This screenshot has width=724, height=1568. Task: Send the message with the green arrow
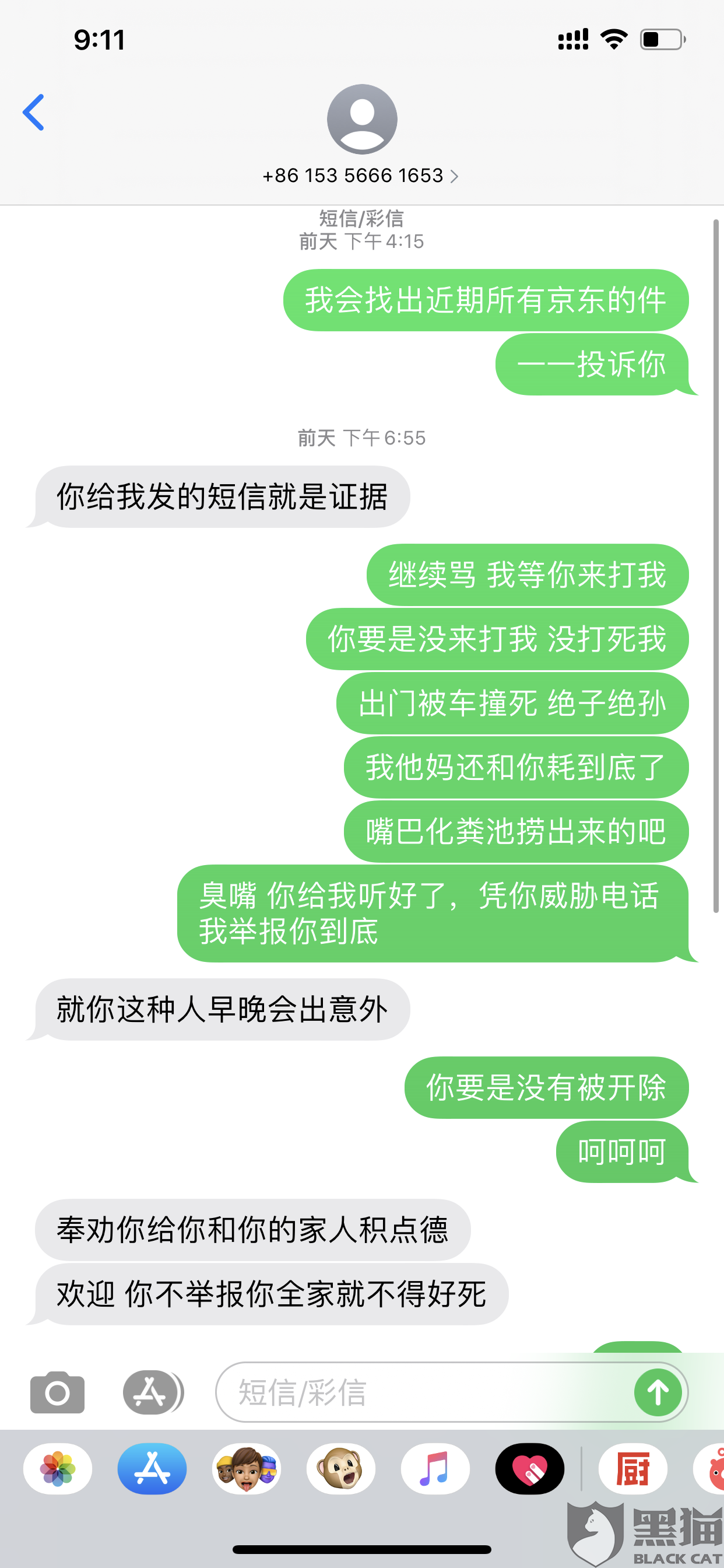pyautogui.click(x=657, y=1392)
